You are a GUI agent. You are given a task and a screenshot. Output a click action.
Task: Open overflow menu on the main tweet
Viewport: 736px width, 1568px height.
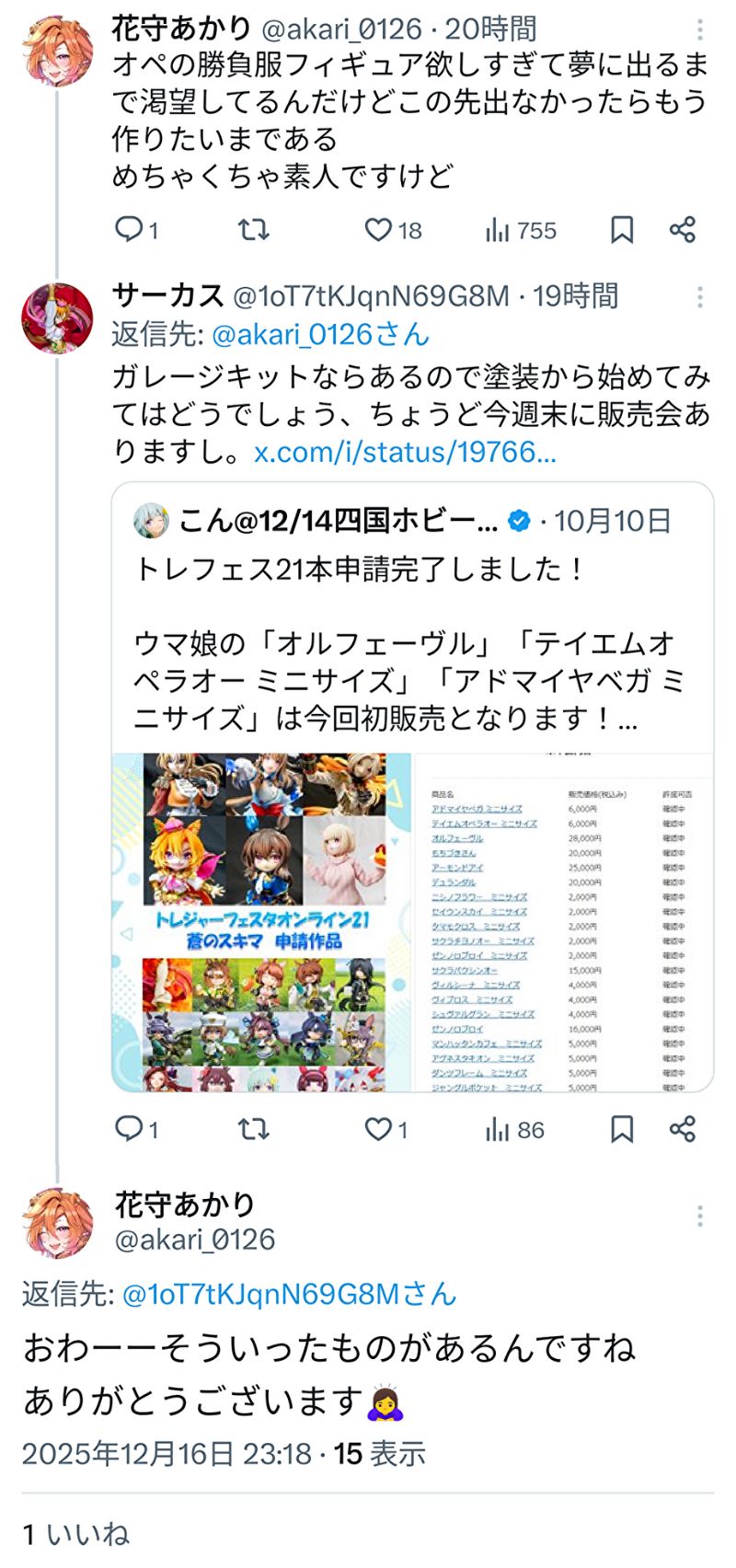pos(700,1216)
